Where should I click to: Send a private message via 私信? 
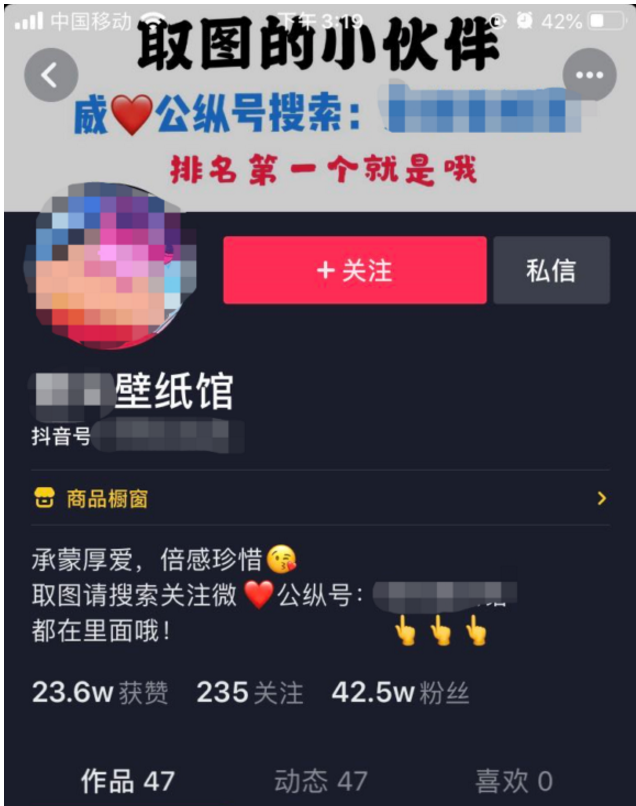pos(551,270)
